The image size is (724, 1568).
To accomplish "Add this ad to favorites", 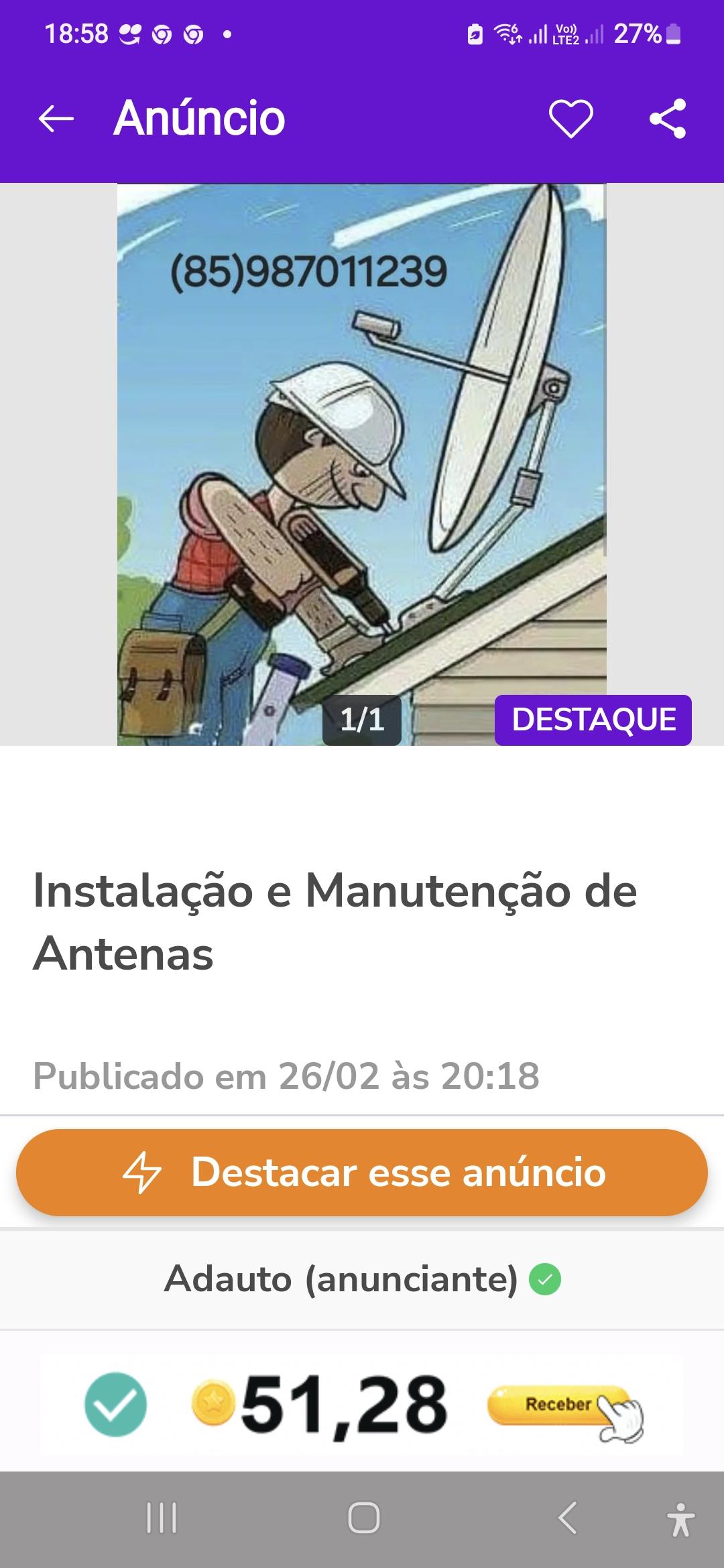I will tap(570, 119).
